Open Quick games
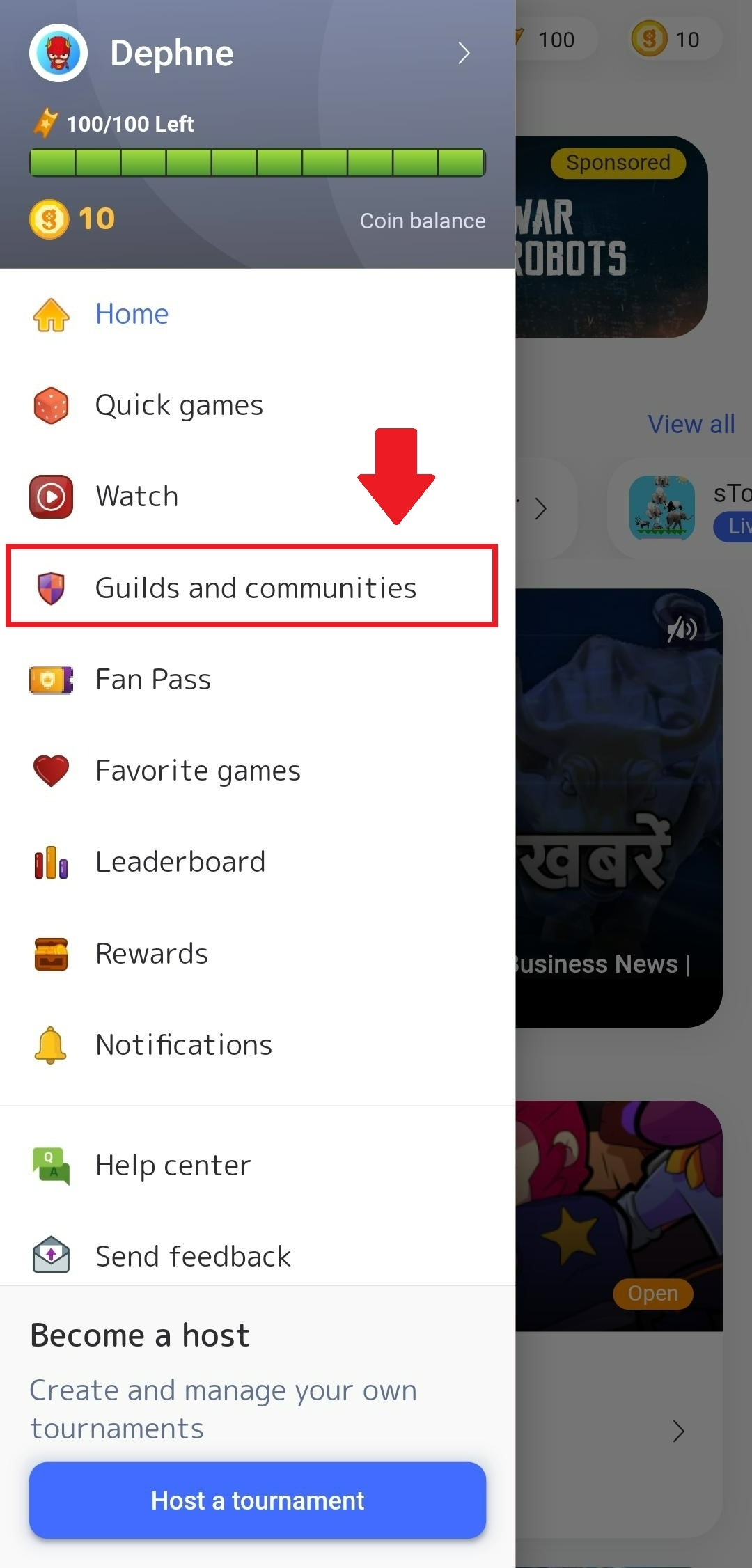The width and height of the screenshot is (752, 1568). pos(178,405)
